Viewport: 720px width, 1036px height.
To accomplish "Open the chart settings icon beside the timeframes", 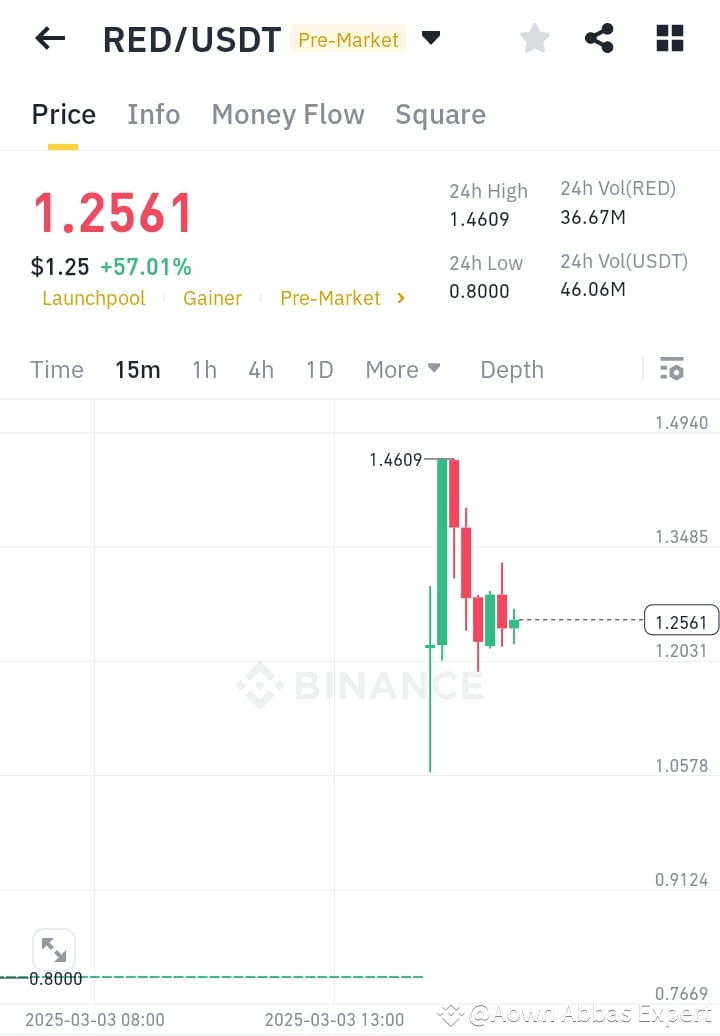I will pos(671,369).
